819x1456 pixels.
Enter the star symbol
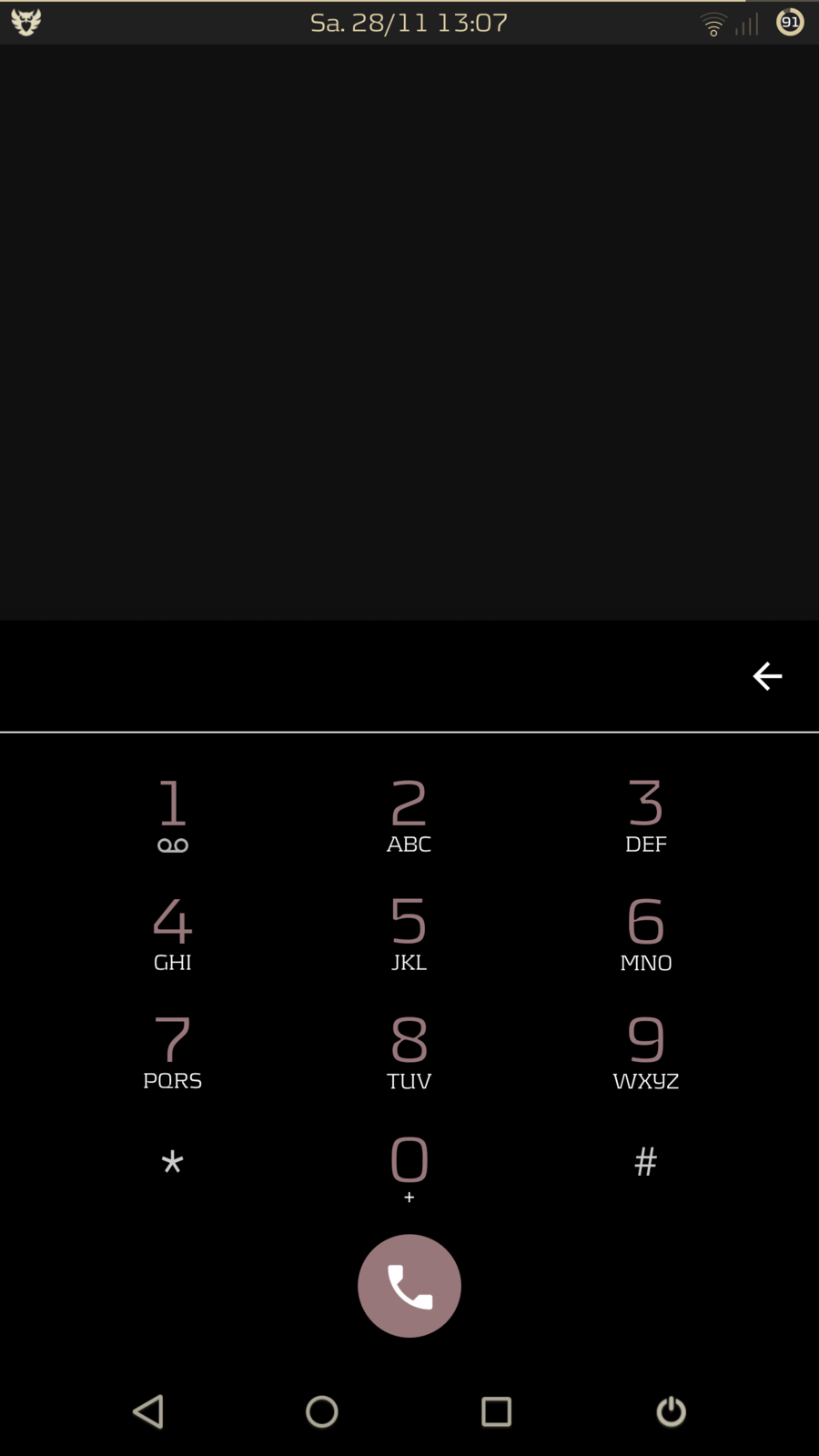pyautogui.click(x=172, y=1163)
